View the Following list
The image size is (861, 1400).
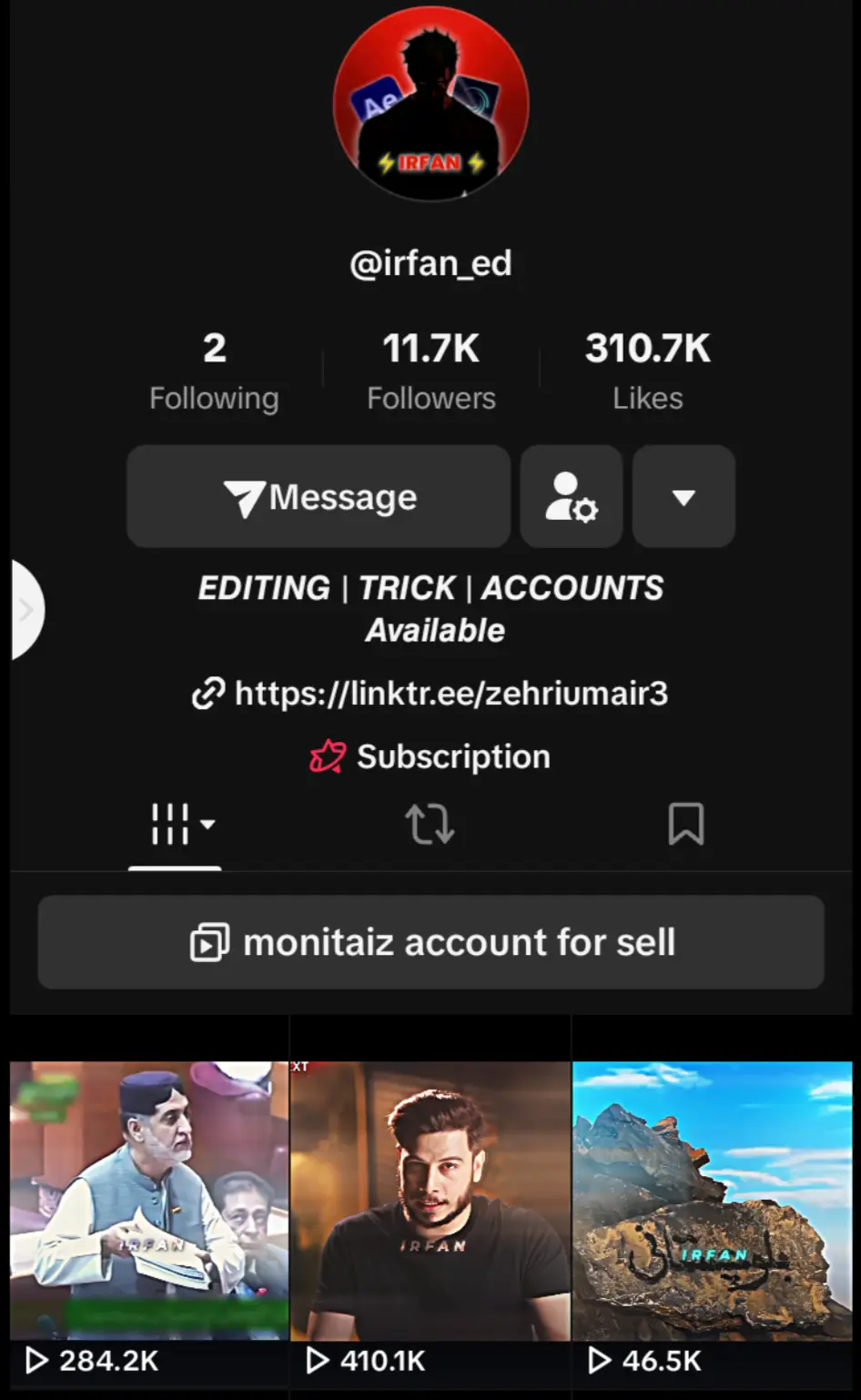214,371
